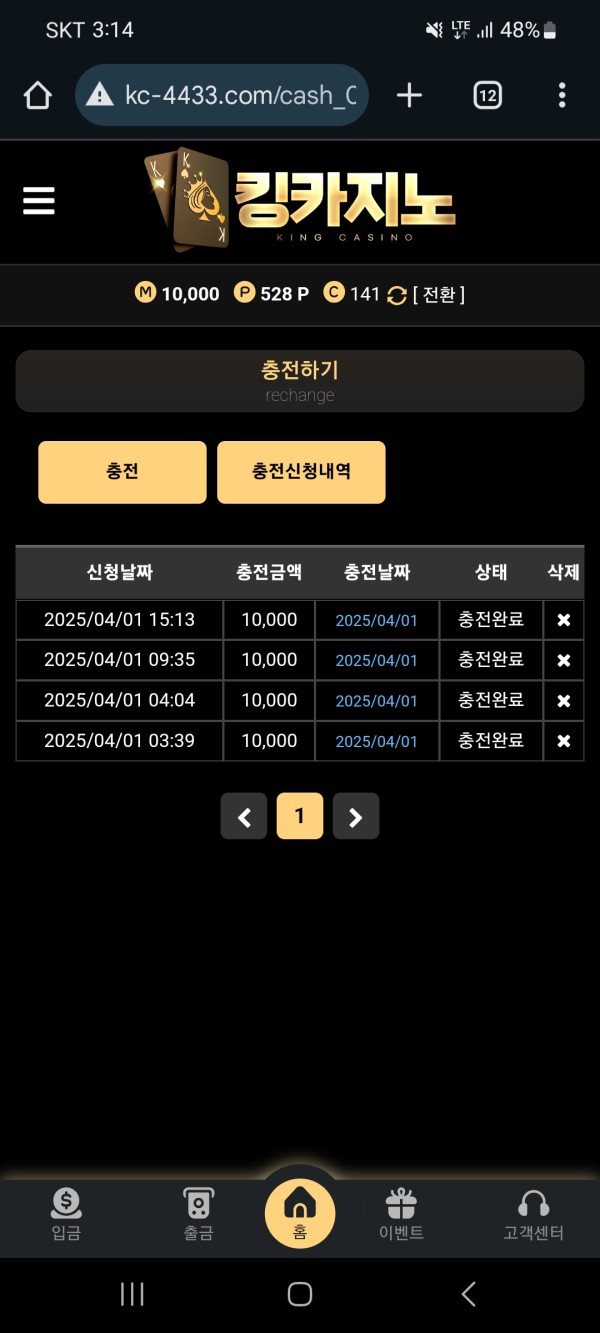Open the 출금 withdrawal tab
The height and width of the screenshot is (1333, 600).
coord(198,1215)
